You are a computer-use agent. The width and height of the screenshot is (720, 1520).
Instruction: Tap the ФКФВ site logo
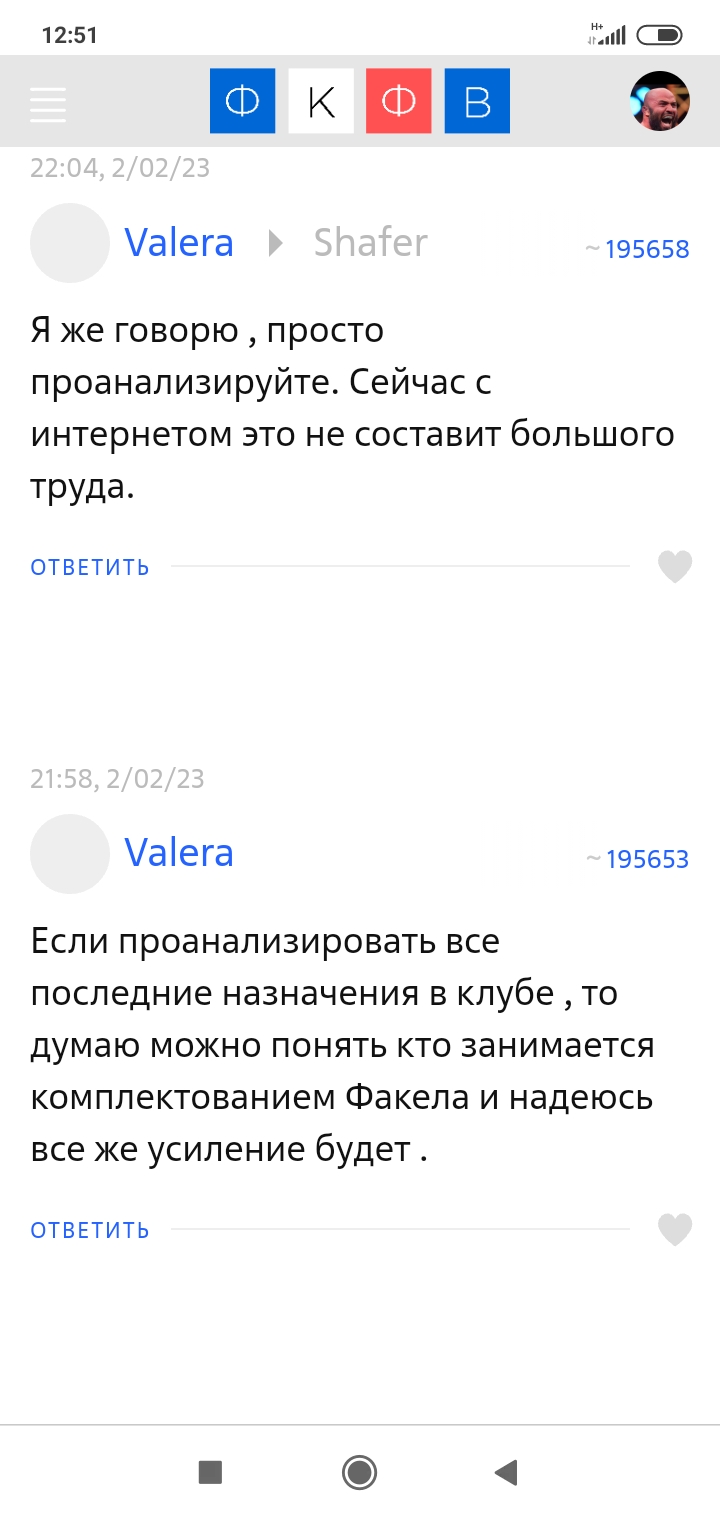coord(359,101)
